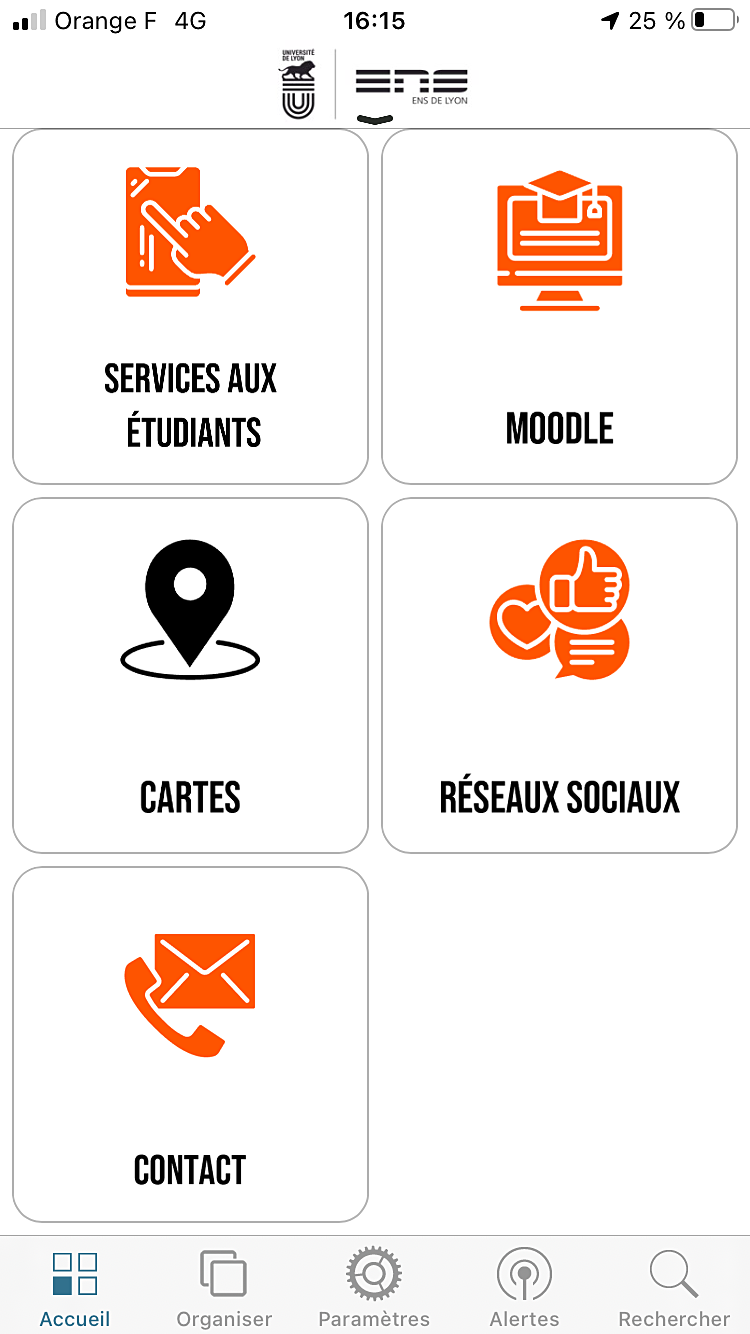This screenshot has width=750, height=1334.
Task: Expand the school selector under the ENS logo
Action: 375,119
